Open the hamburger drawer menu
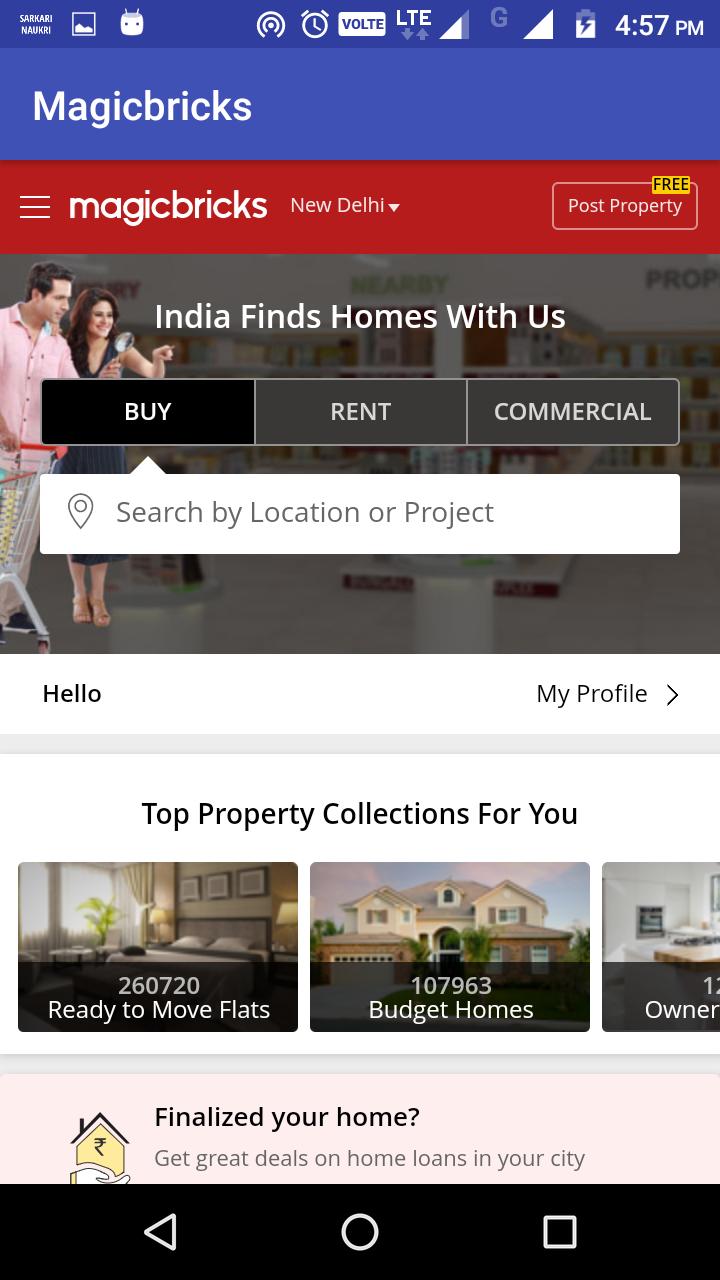This screenshot has height=1280, width=720. click(x=35, y=207)
